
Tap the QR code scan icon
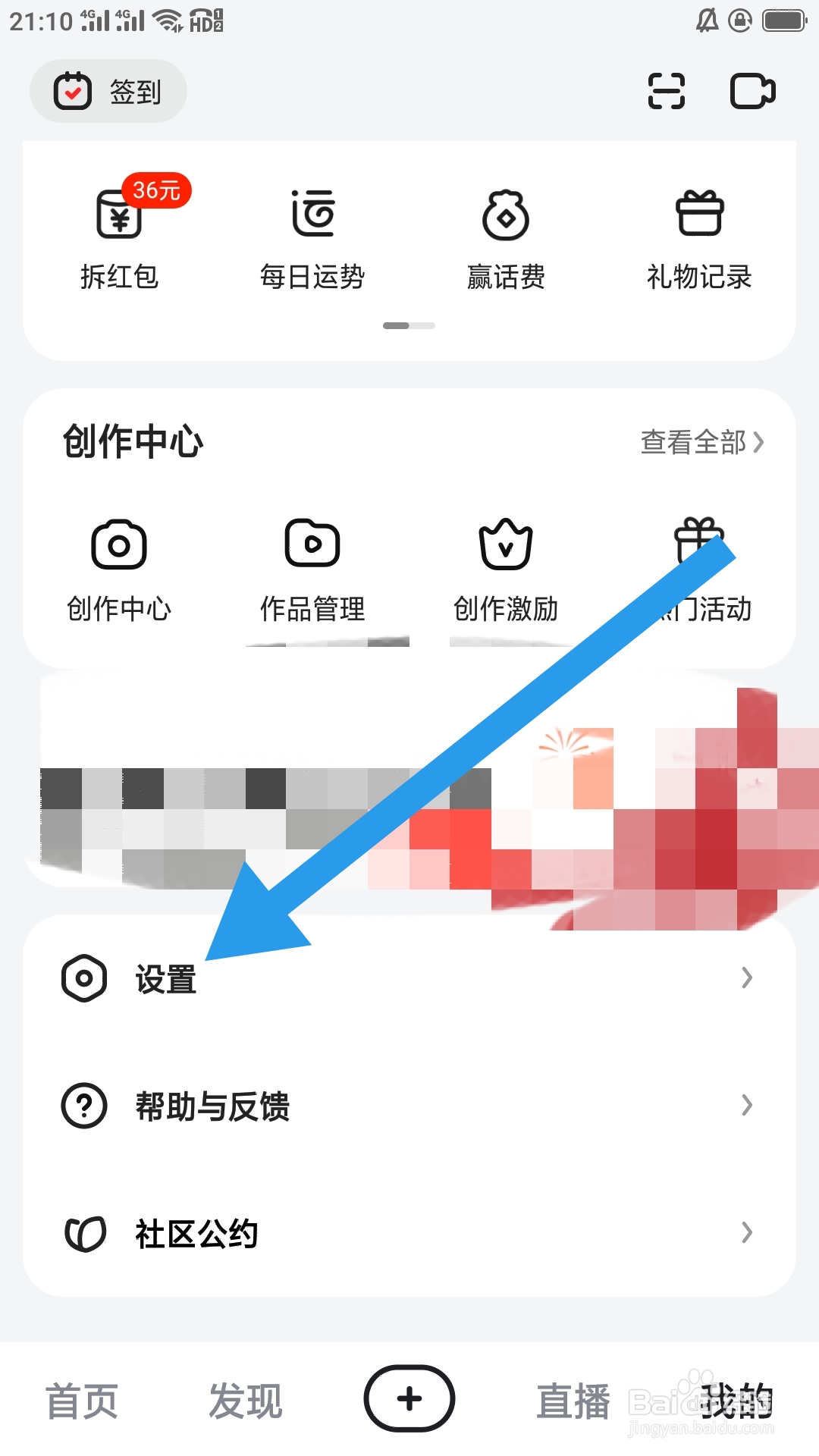[666, 89]
